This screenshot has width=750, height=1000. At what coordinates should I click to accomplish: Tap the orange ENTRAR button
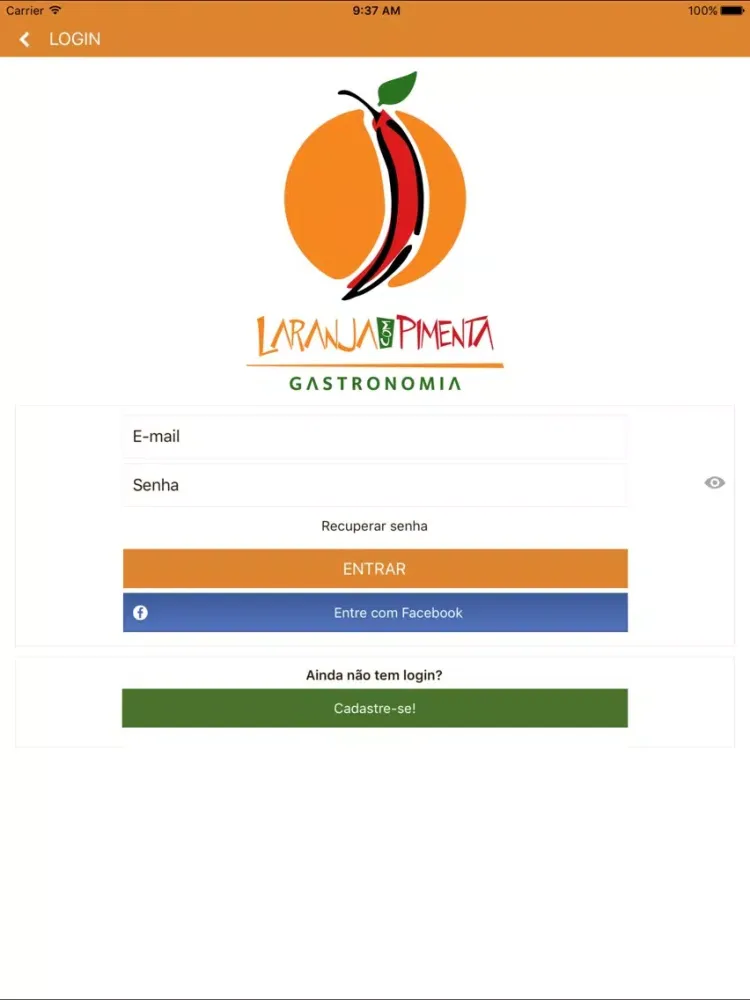click(x=375, y=569)
